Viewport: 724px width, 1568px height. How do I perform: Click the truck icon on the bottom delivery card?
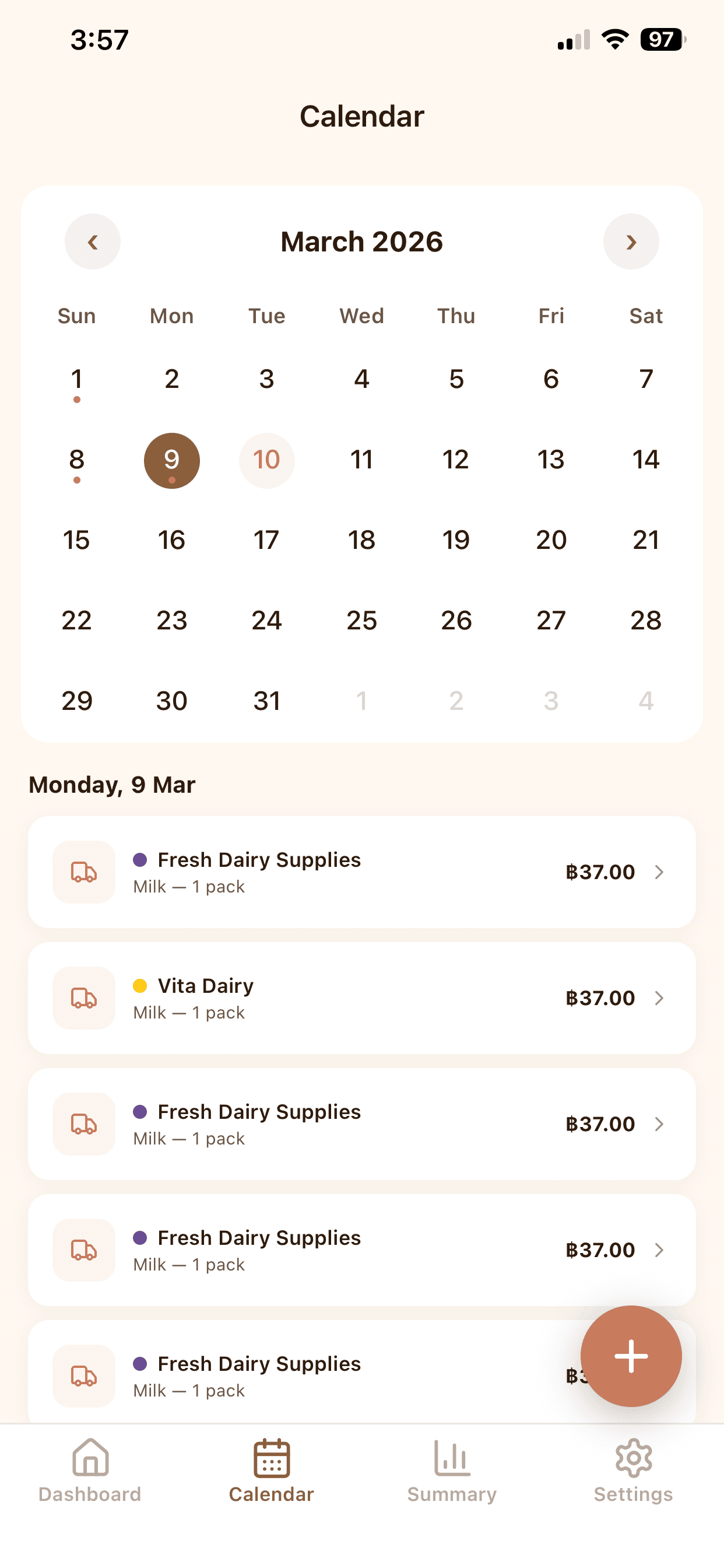(x=83, y=1375)
